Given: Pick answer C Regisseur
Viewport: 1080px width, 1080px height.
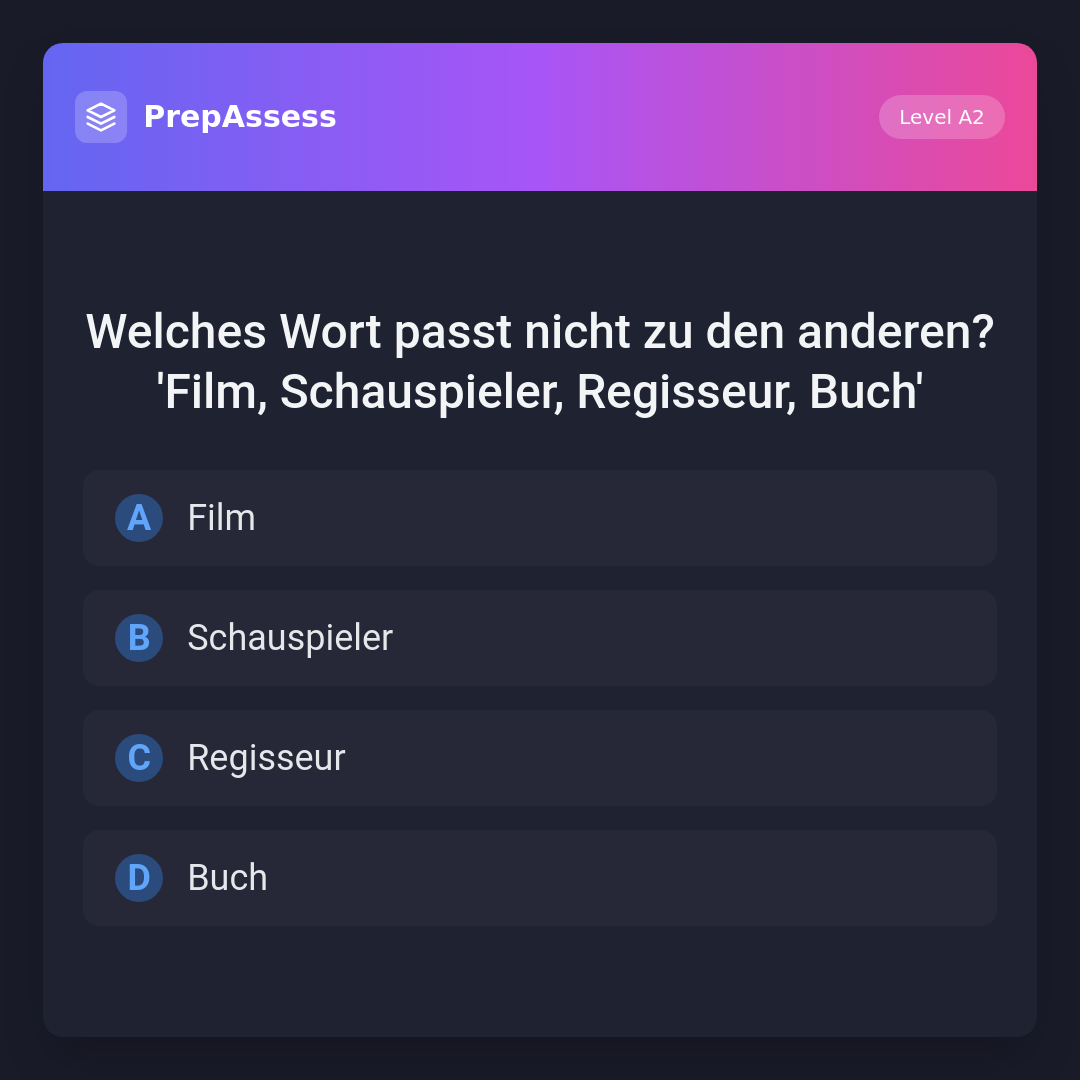Looking at the screenshot, I should click(x=539, y=758).
